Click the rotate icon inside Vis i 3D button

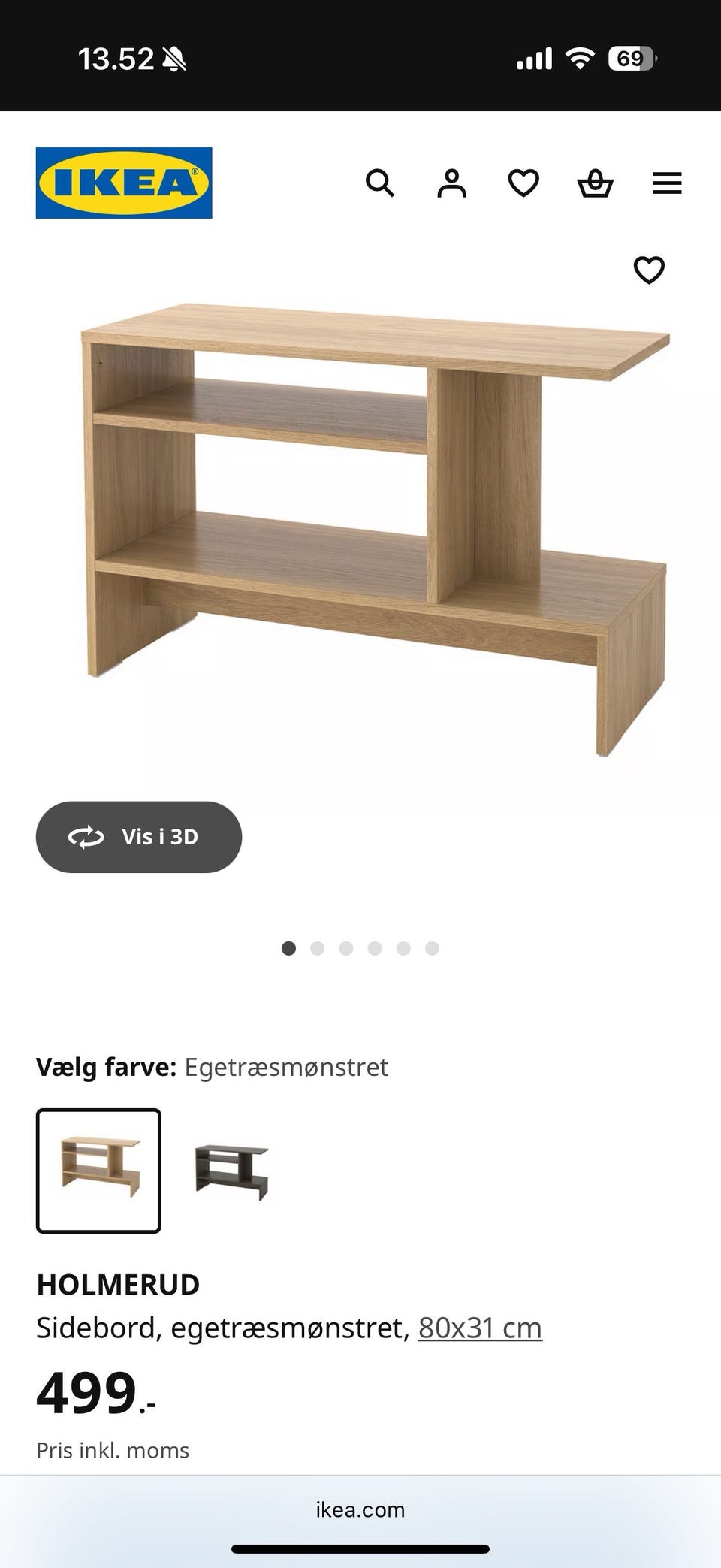(x=85, y=837)
